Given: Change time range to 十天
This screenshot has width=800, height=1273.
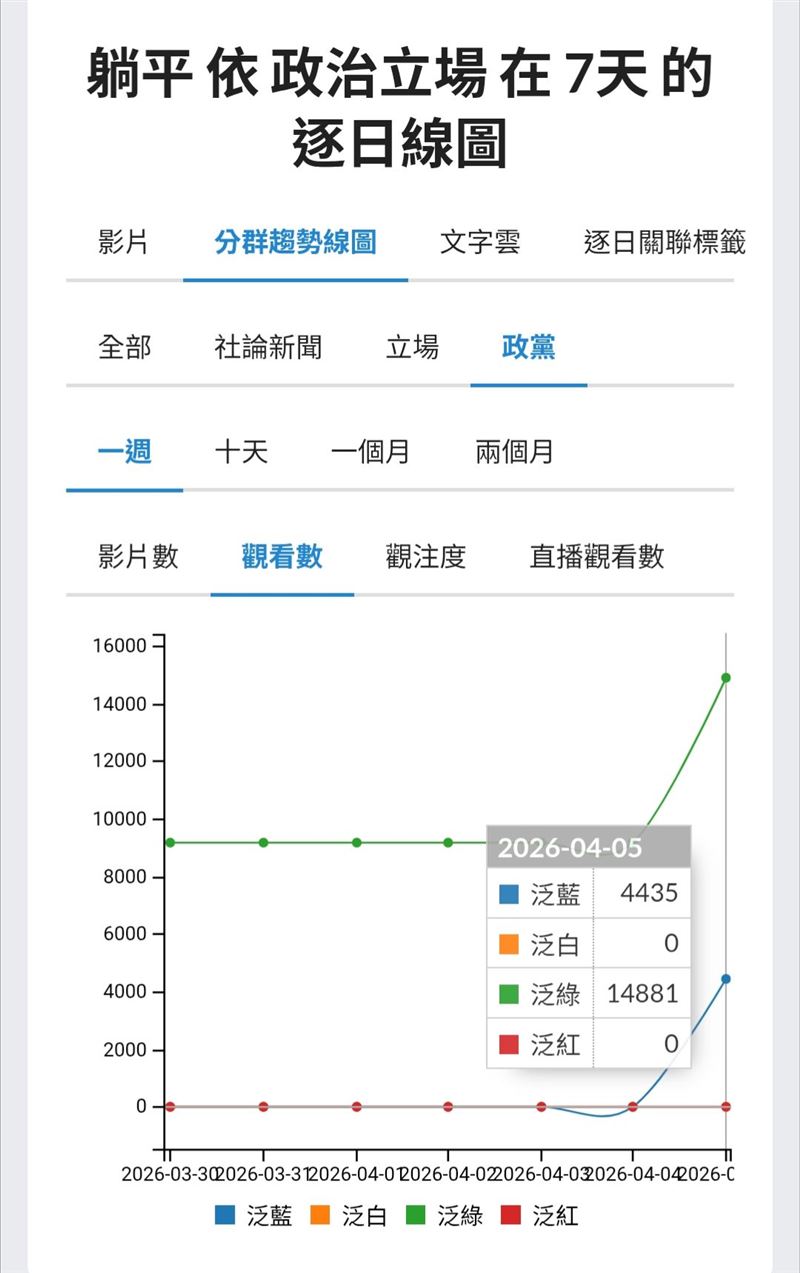Looking at the screenshot, I should coord(241,452).
